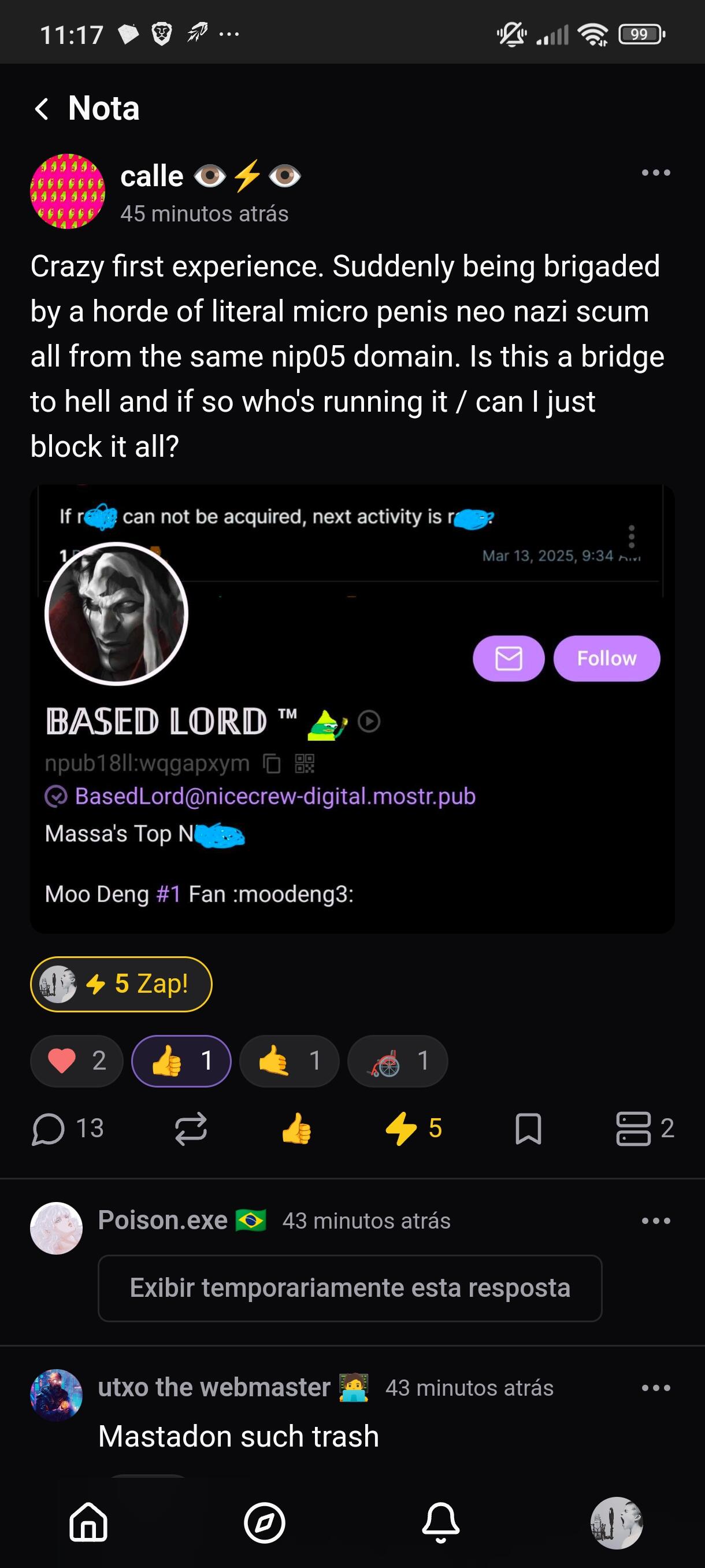Image resolution: width=705 pixels, height=1568 pixels.
Task: Tap the call-me hand reaction chip
Action: (289, 1061)
